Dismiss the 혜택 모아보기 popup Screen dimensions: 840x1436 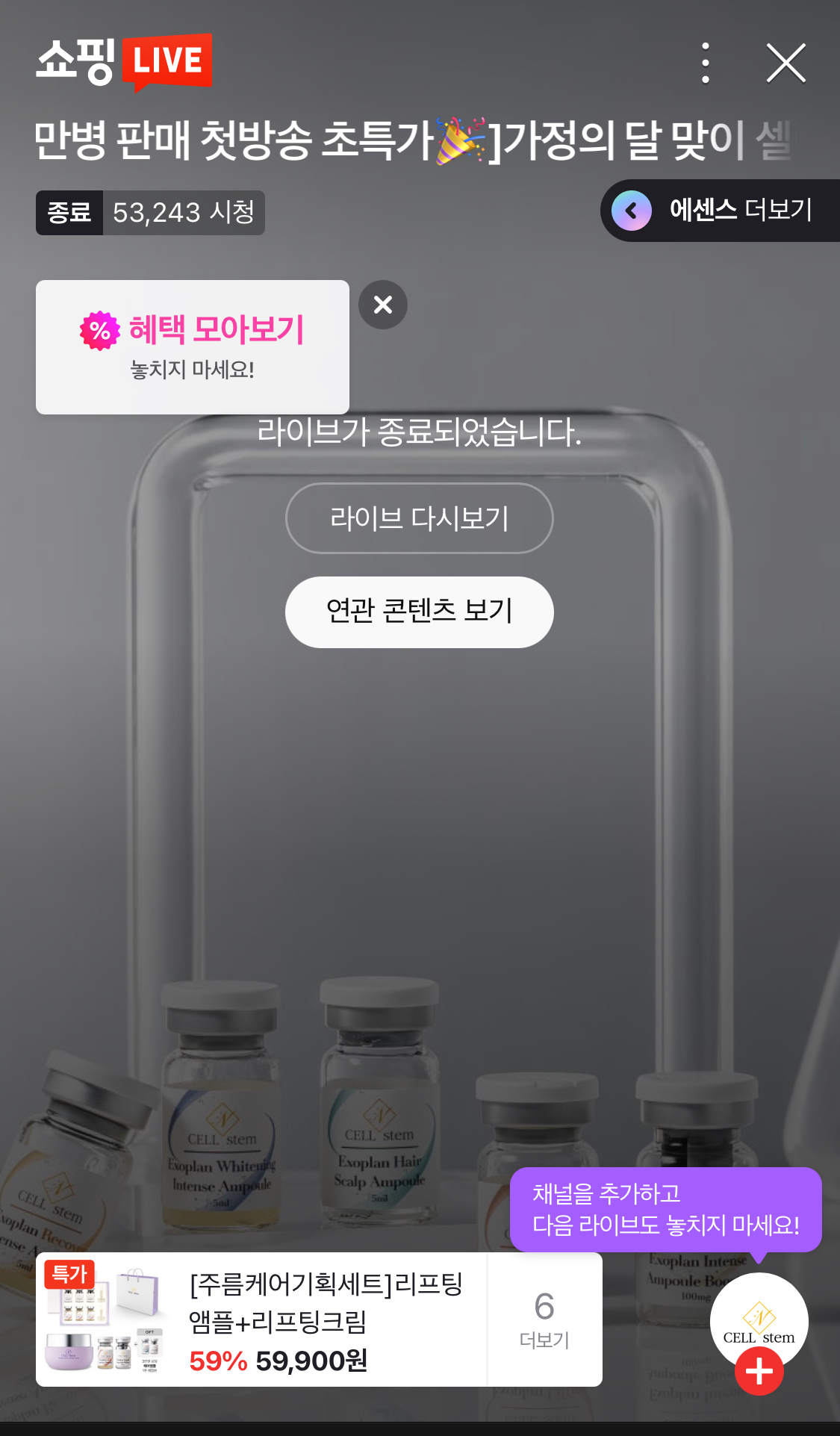[x=383, y=305]
